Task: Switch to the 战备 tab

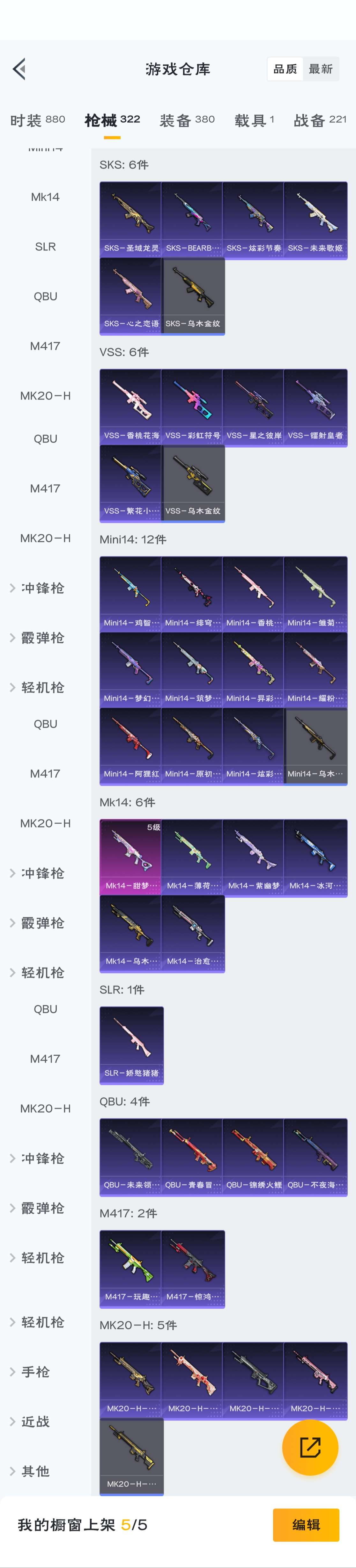Action: pos(320,120)
